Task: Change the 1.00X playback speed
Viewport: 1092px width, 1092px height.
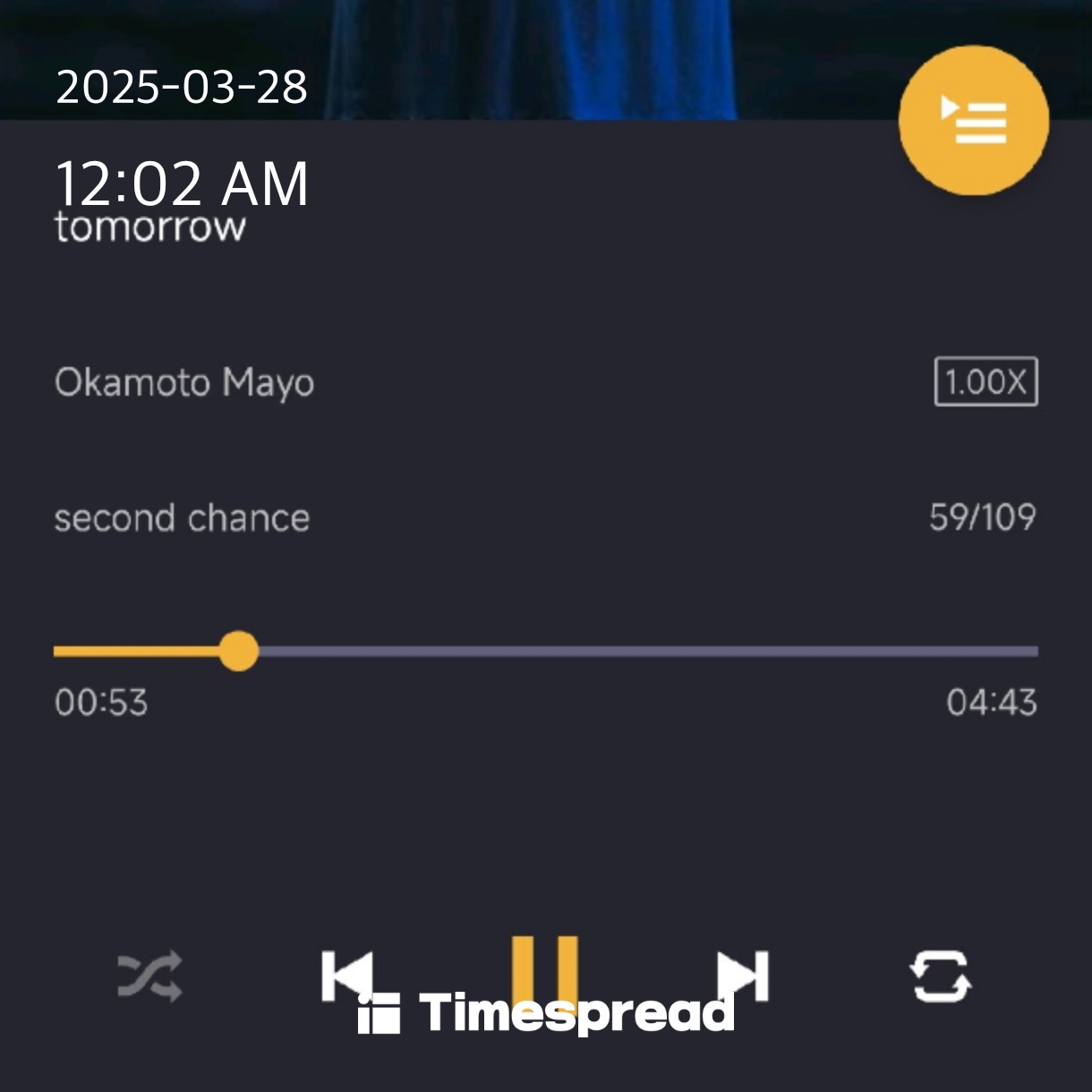Action: [985, 382]
